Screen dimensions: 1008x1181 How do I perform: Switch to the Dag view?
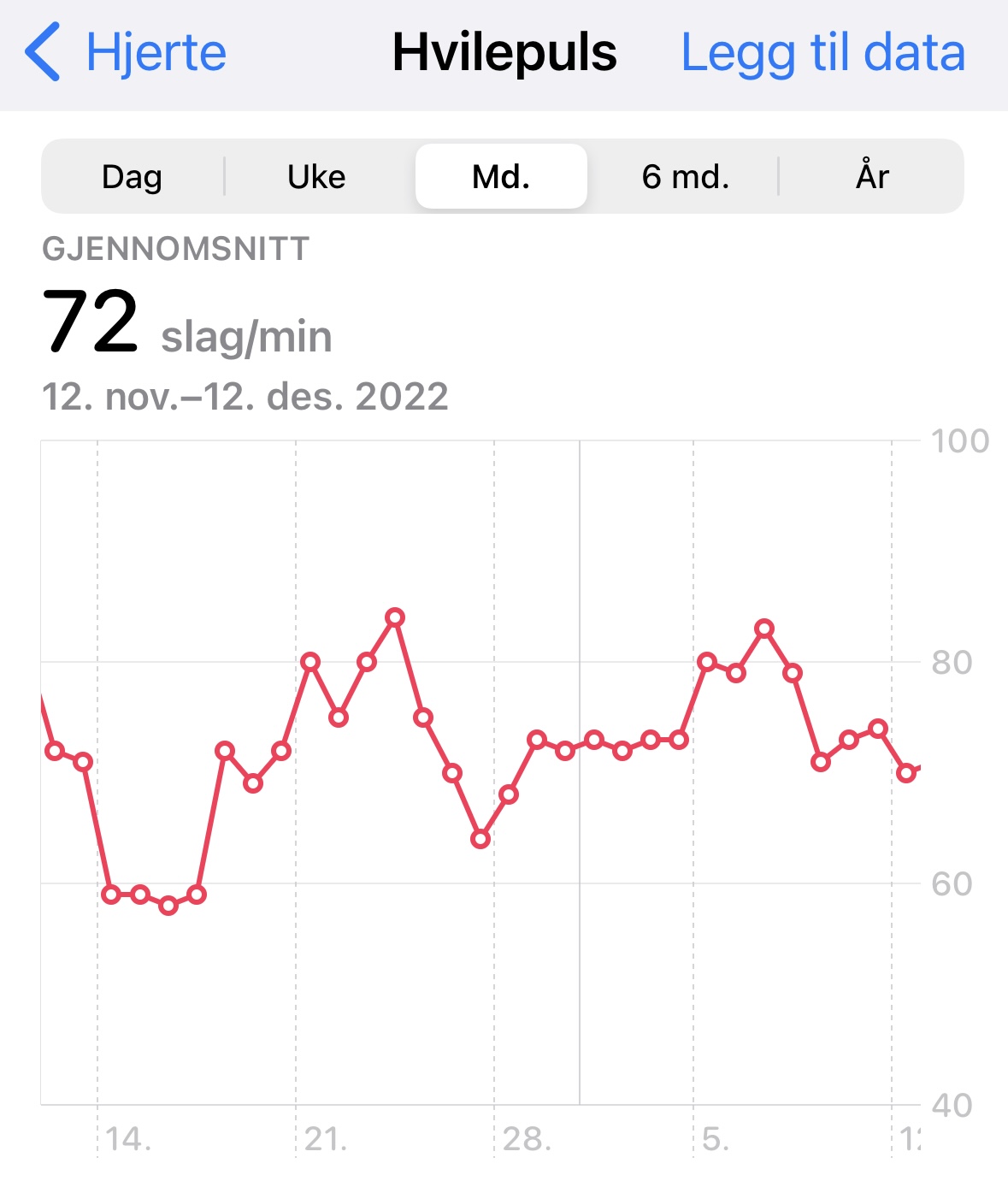132,177
